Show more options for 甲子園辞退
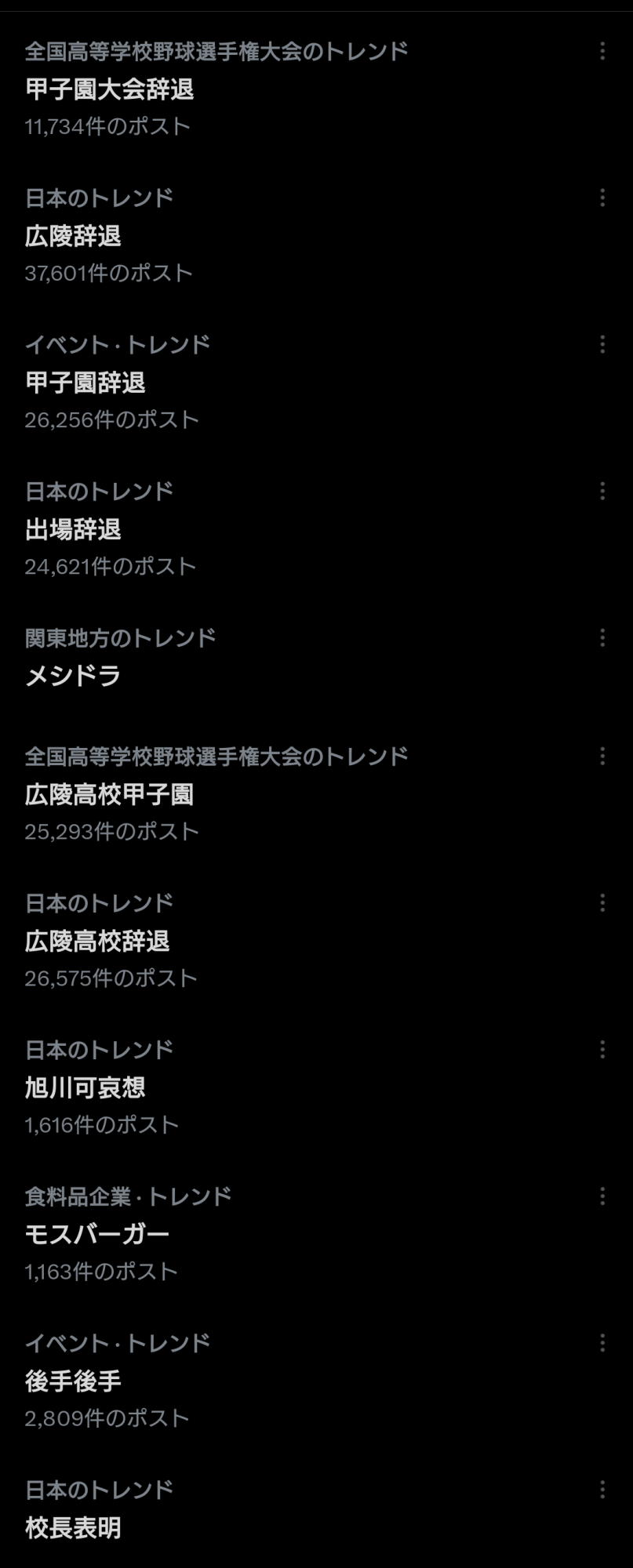 602,344
